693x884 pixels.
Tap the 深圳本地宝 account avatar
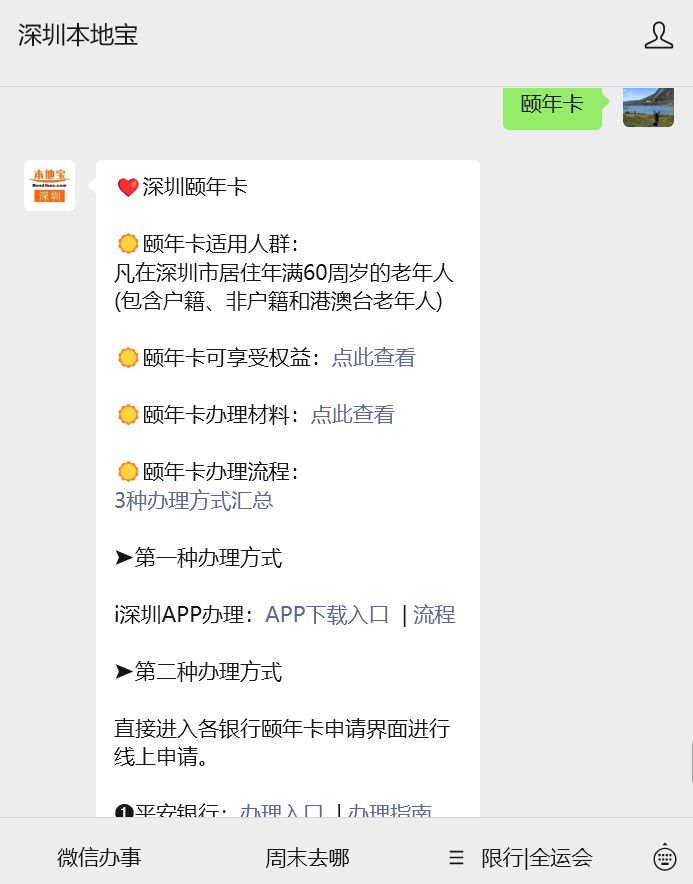[x=49, y=185]
